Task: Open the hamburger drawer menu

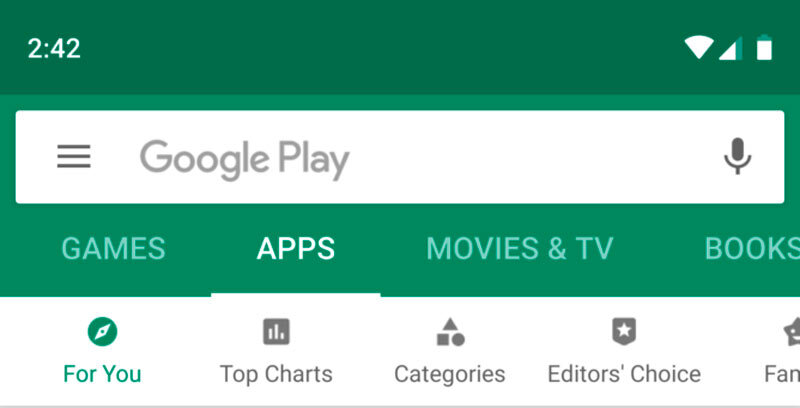Action: pyautogui.click(x=73, y=157)
